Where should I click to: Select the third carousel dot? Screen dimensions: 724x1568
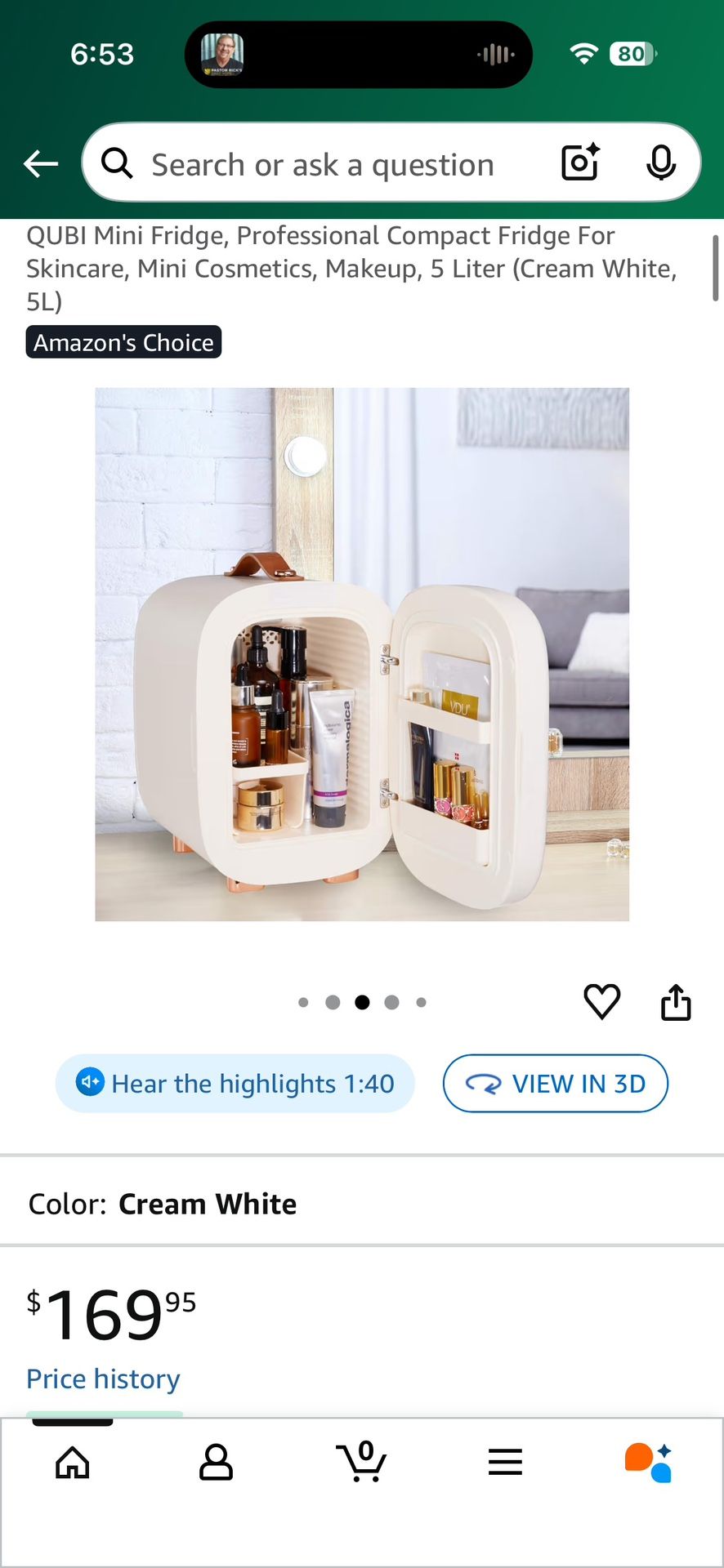click(362, 1002)
